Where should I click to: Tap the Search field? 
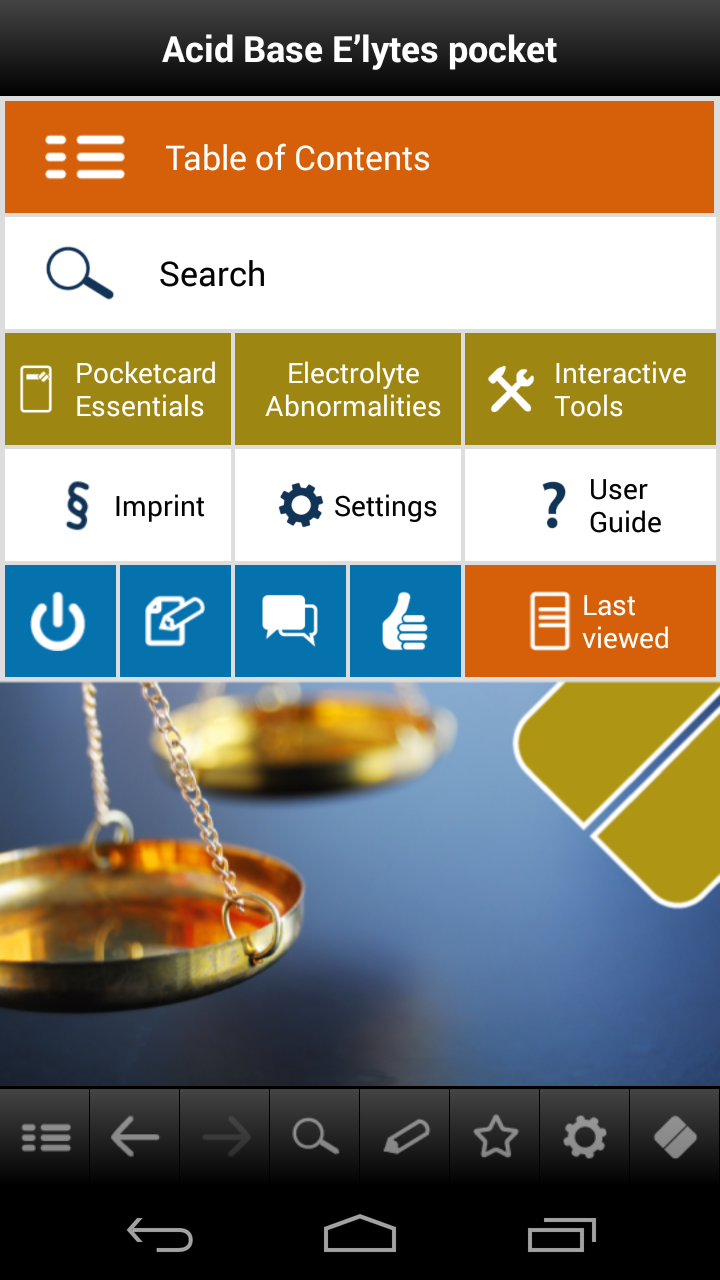(360, 274)
